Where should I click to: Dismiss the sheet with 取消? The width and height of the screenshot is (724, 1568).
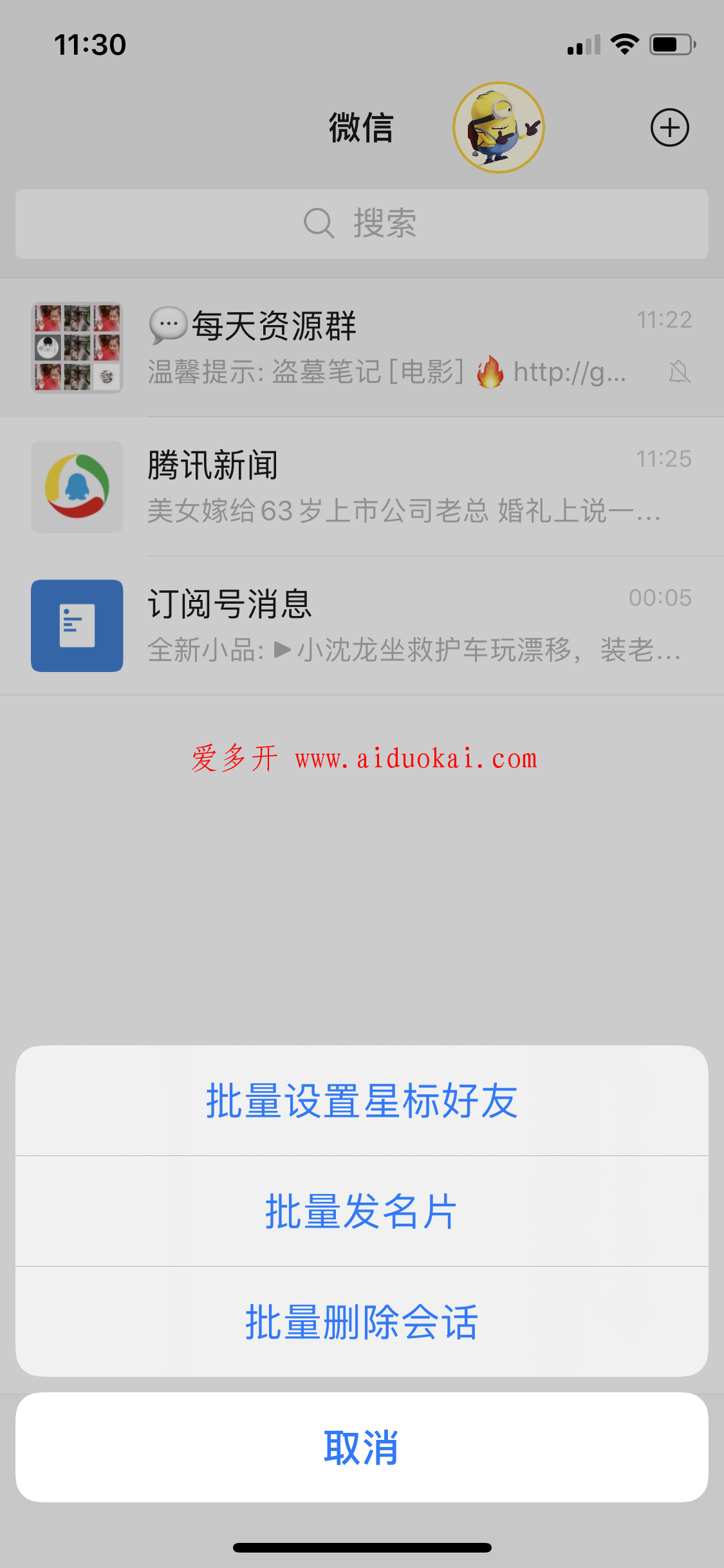[x=362, y=1448]
